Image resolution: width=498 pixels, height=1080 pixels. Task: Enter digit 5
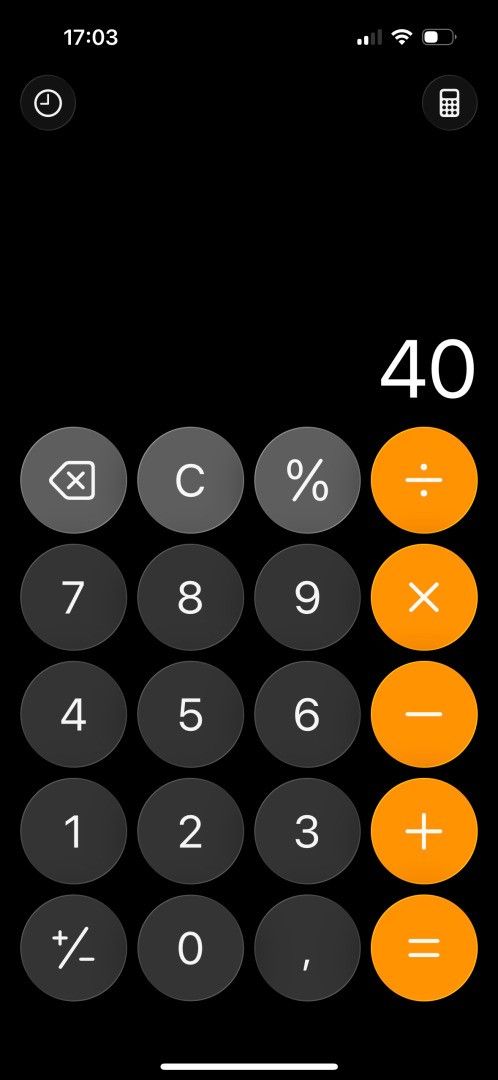tap(190, 714)
